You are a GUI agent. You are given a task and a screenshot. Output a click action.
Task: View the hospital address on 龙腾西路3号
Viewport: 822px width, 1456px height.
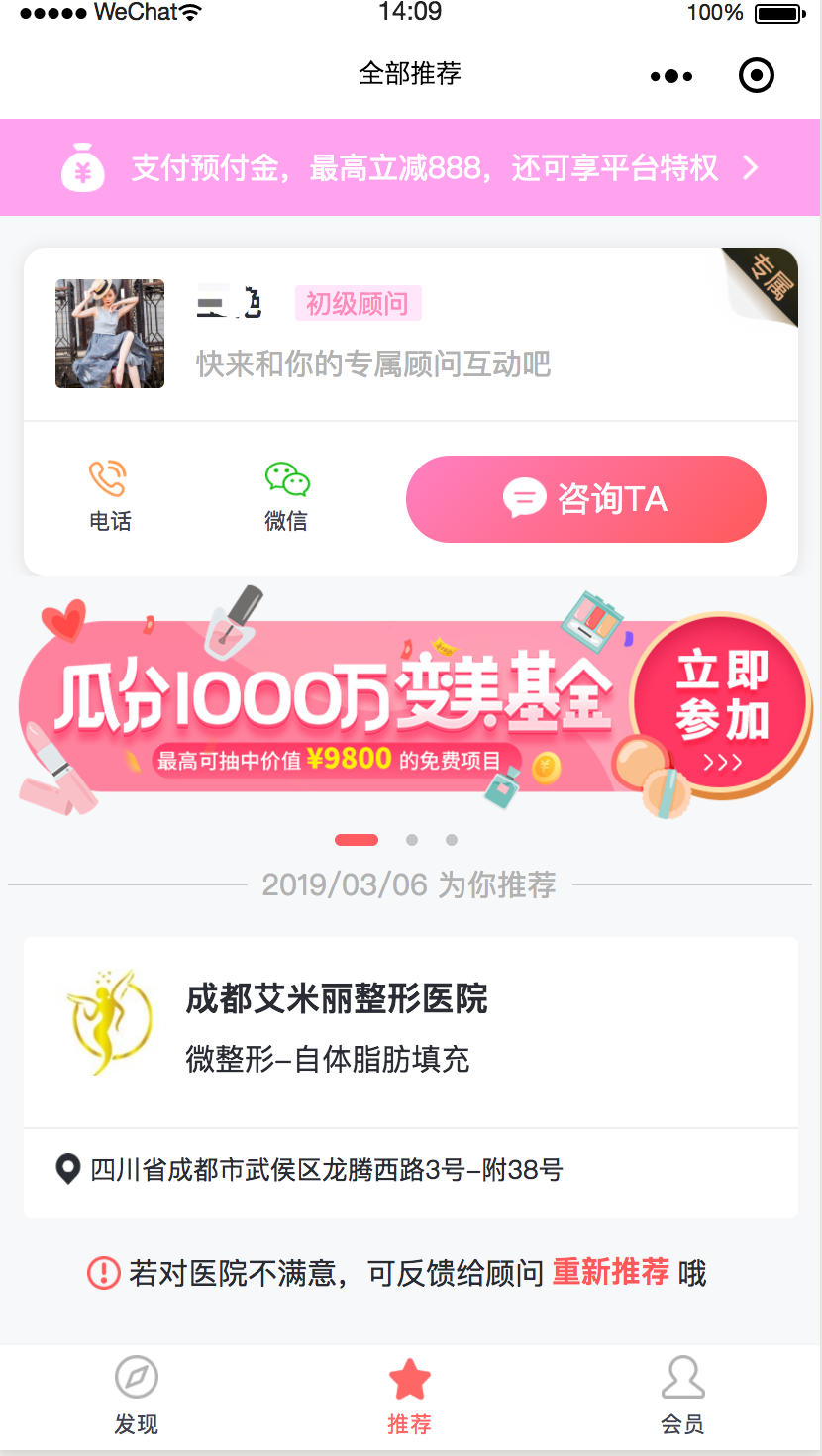coord(327,1170)
